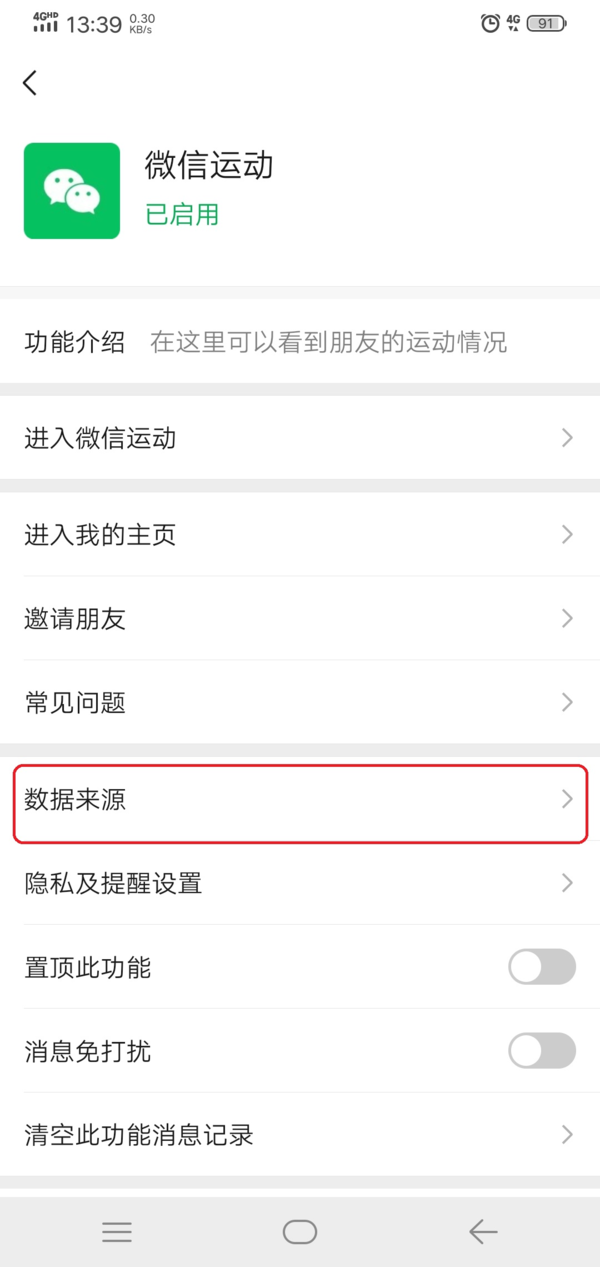The image size is (600, 1267).
Task: Tap the system home button
Action: pyautogui.click(x=300, y=1232)
